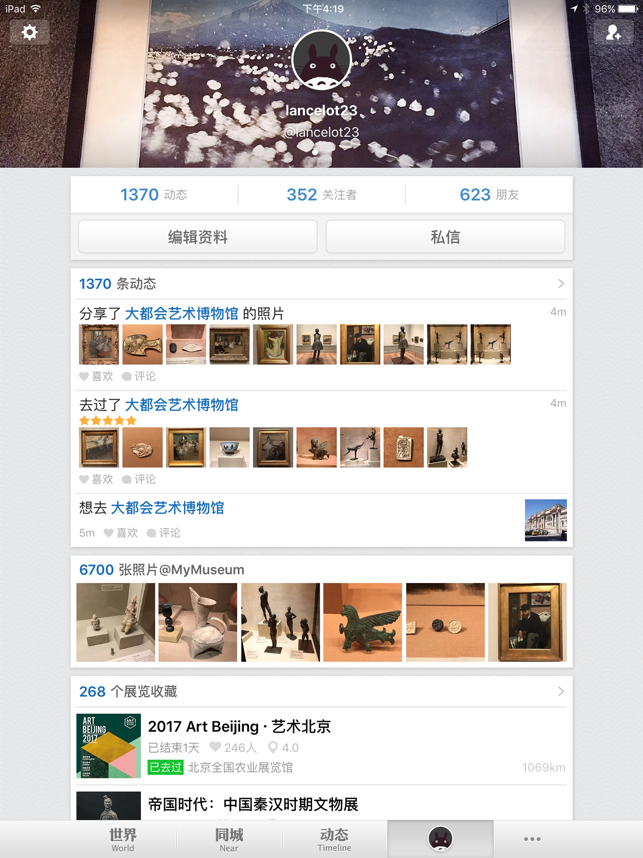Like the 分享了 photos post
643x858 pixels.
point(96,377)
